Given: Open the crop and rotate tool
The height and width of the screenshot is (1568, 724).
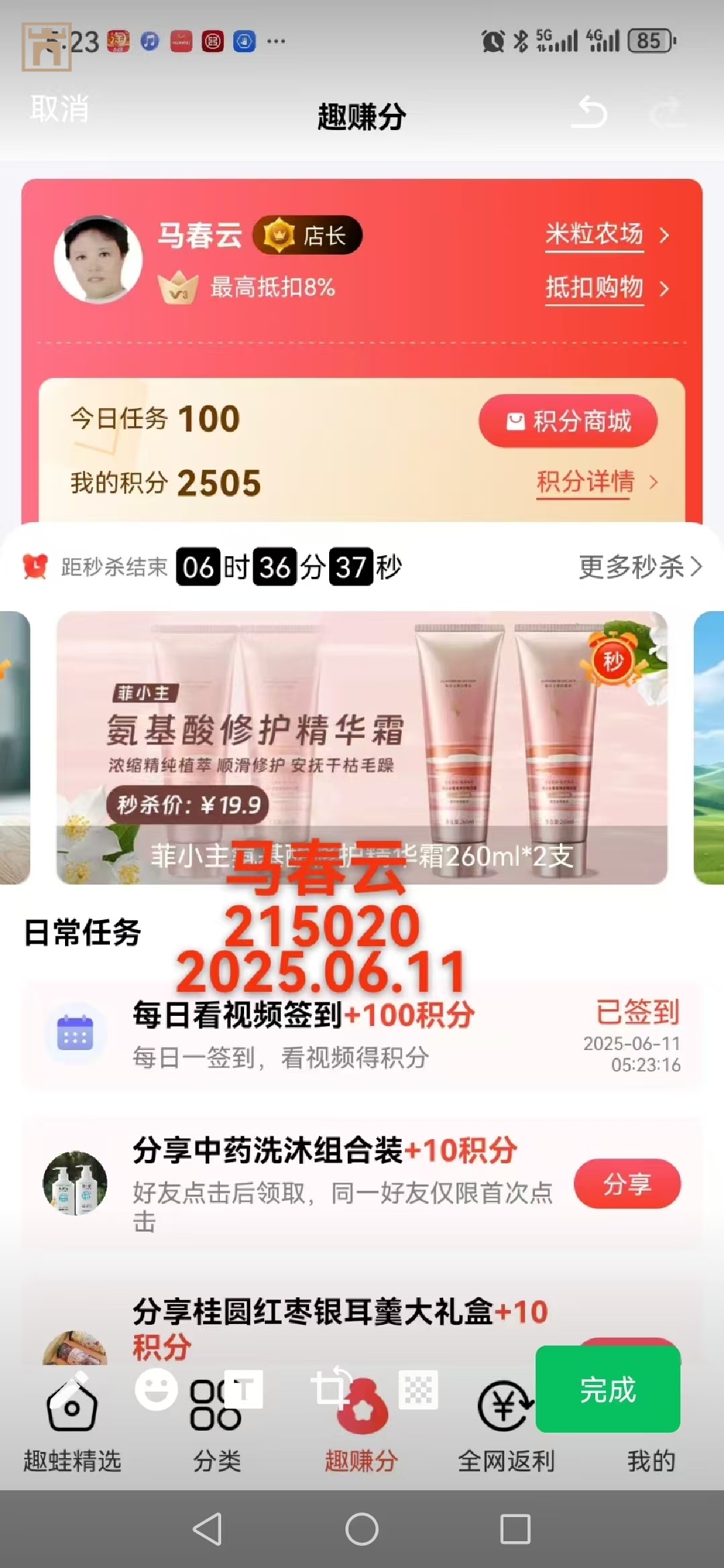Looking at the screenshot, I should (331, 1387).
